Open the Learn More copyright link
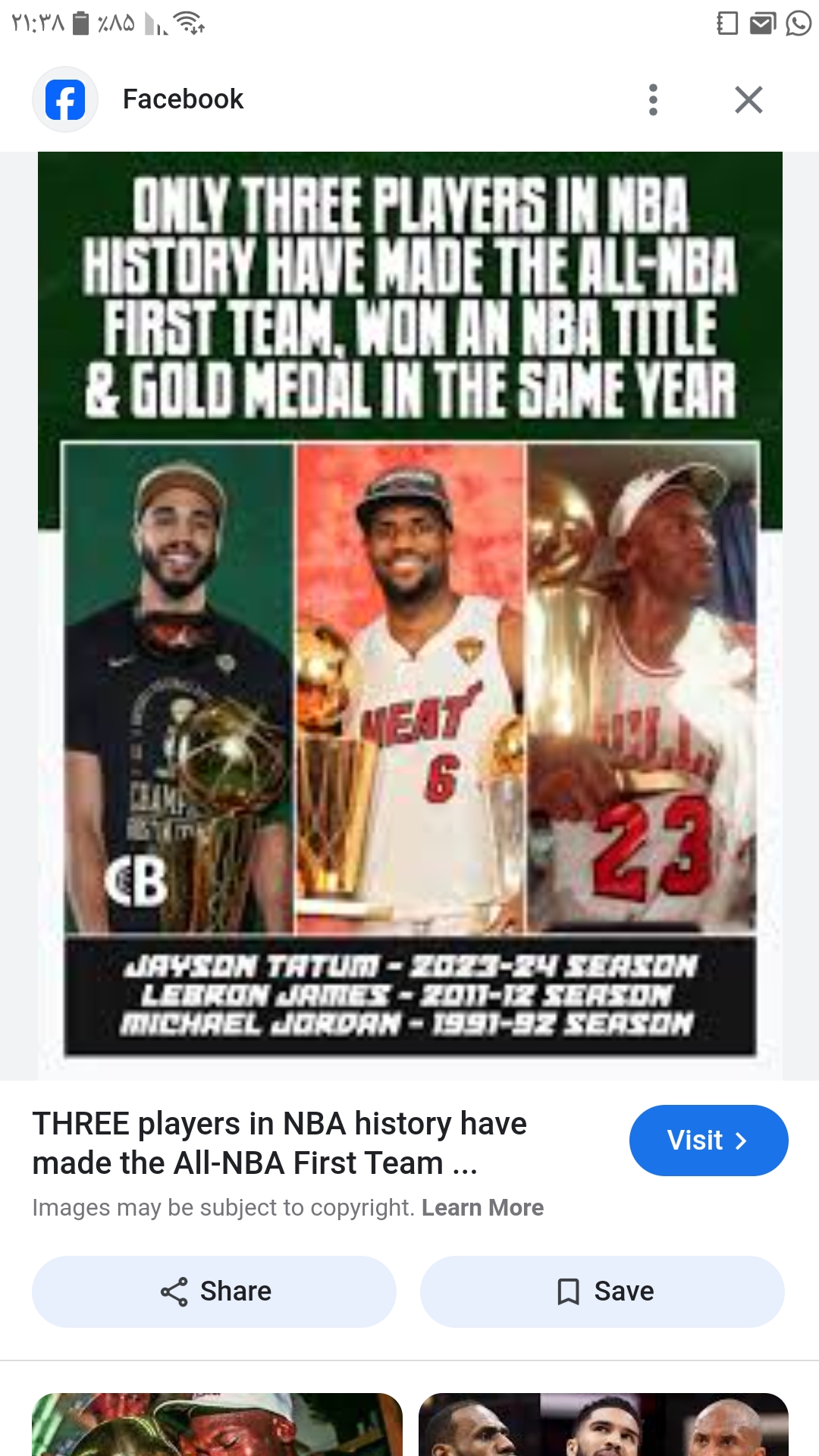This screenshot has height=1456, width=819. pos(482,1207)
